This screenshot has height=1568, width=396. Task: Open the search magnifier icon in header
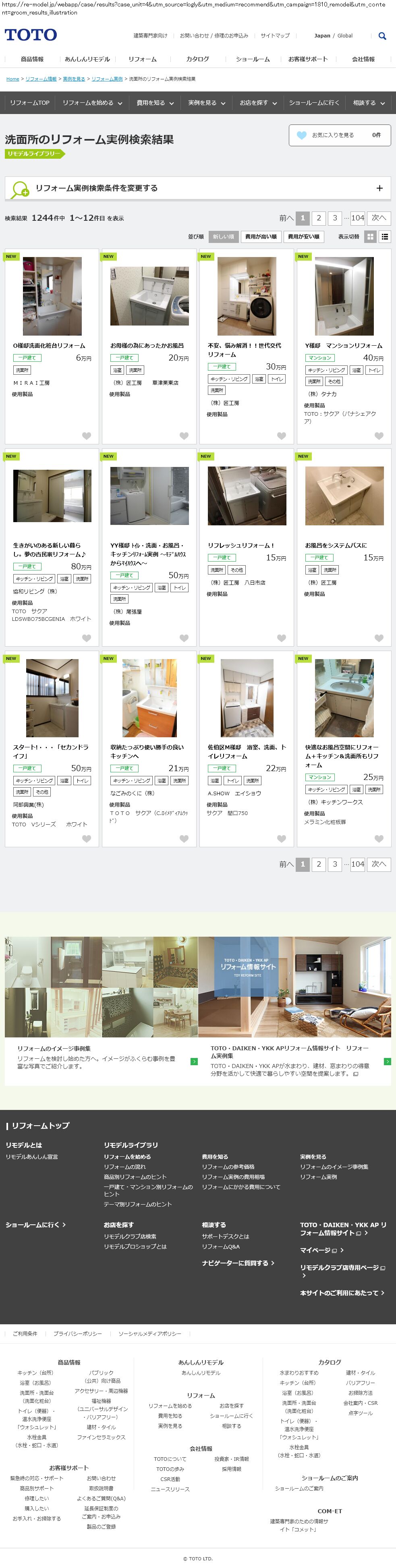tap(382, 36)
